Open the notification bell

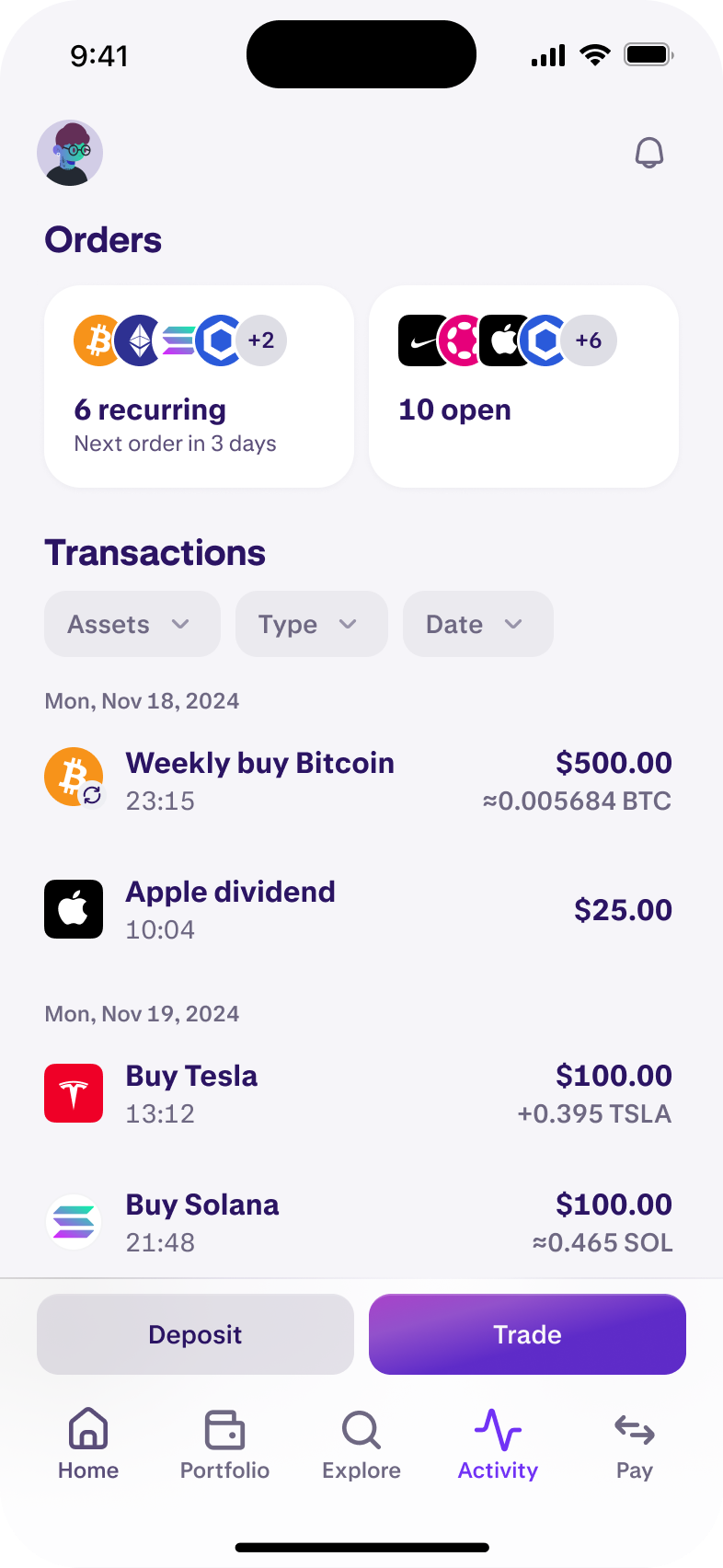point(648,153)
